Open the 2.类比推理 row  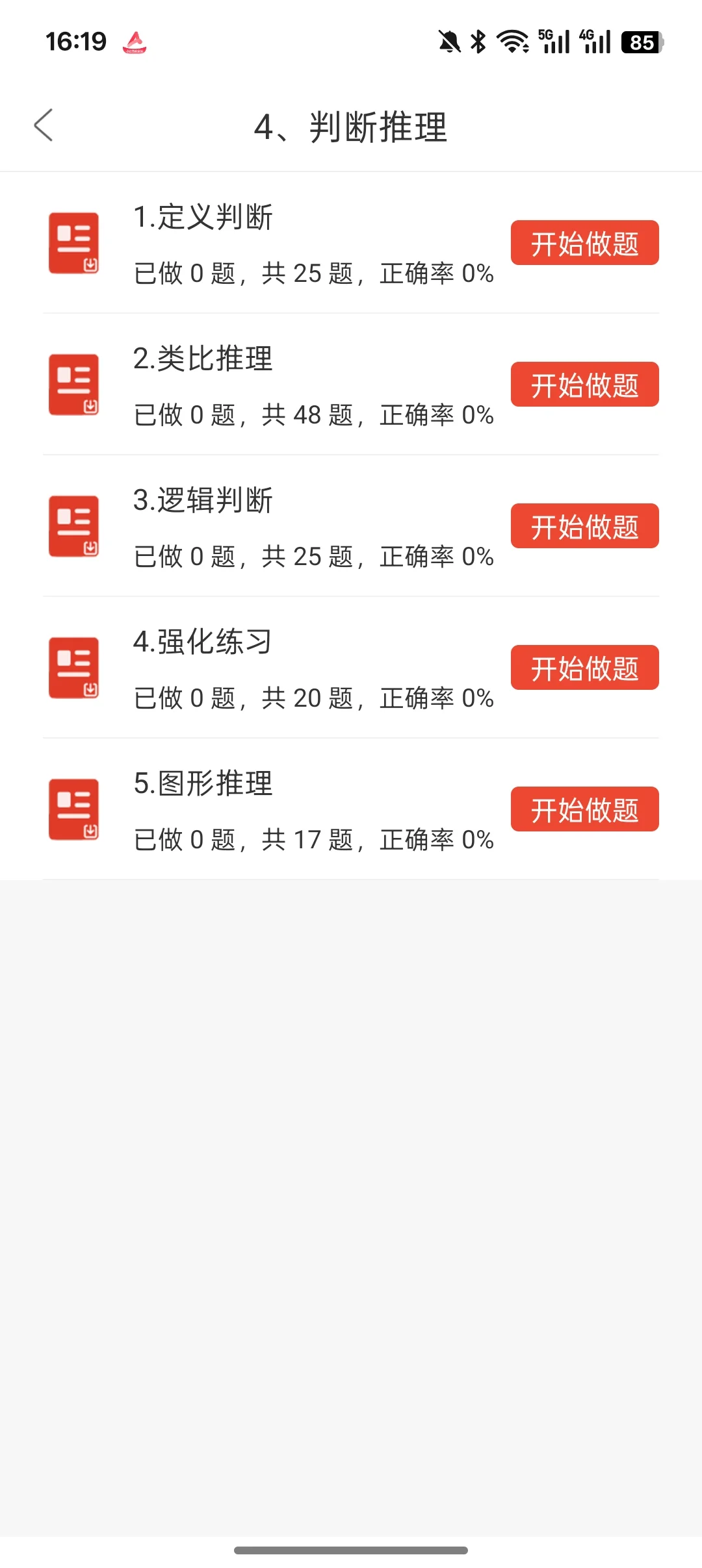click(x=273, y=385)
